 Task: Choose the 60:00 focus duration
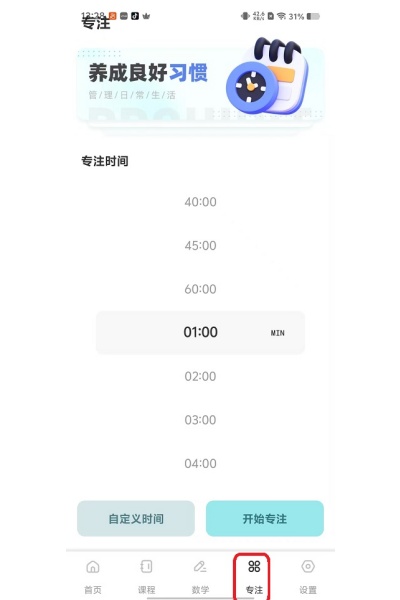click(200, 289)
